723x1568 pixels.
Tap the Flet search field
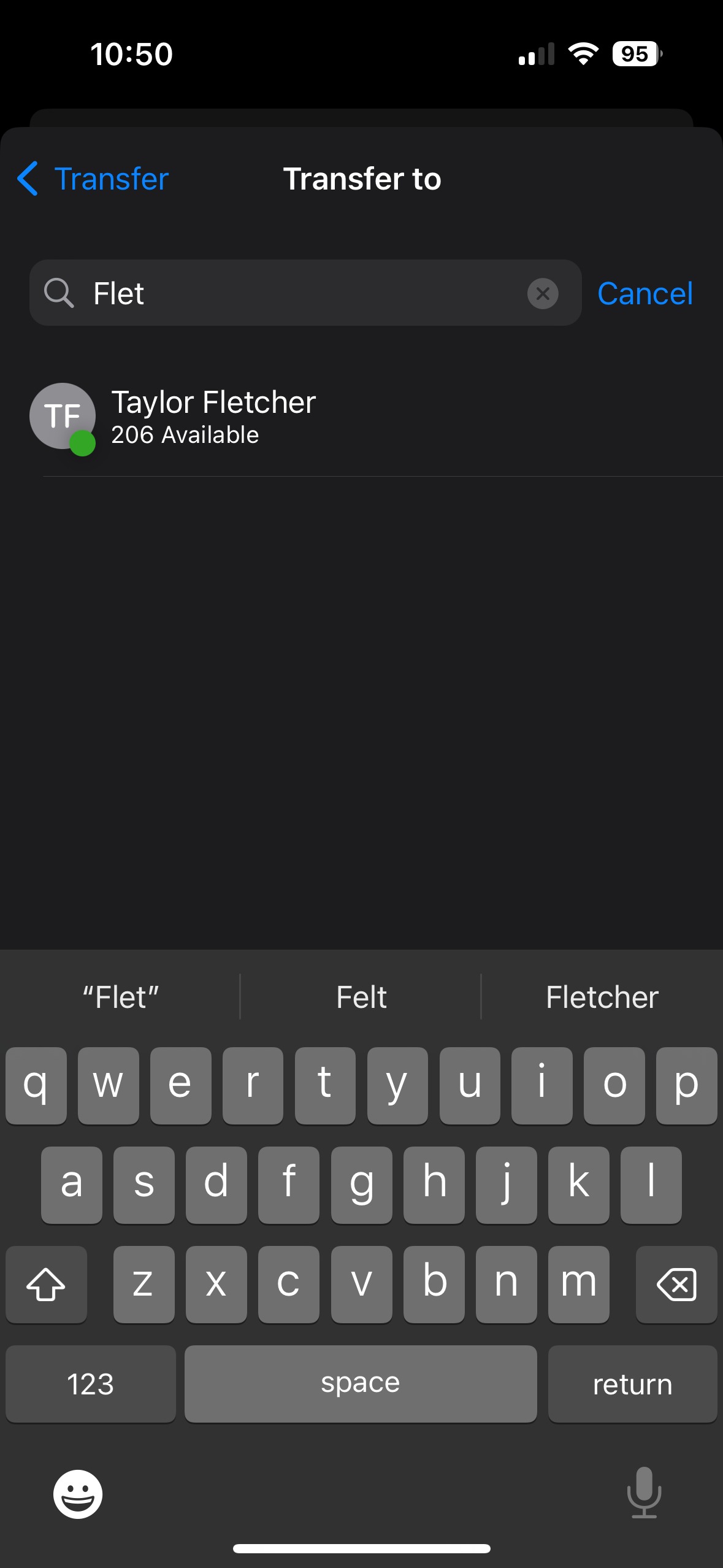(x=305, y=293)
